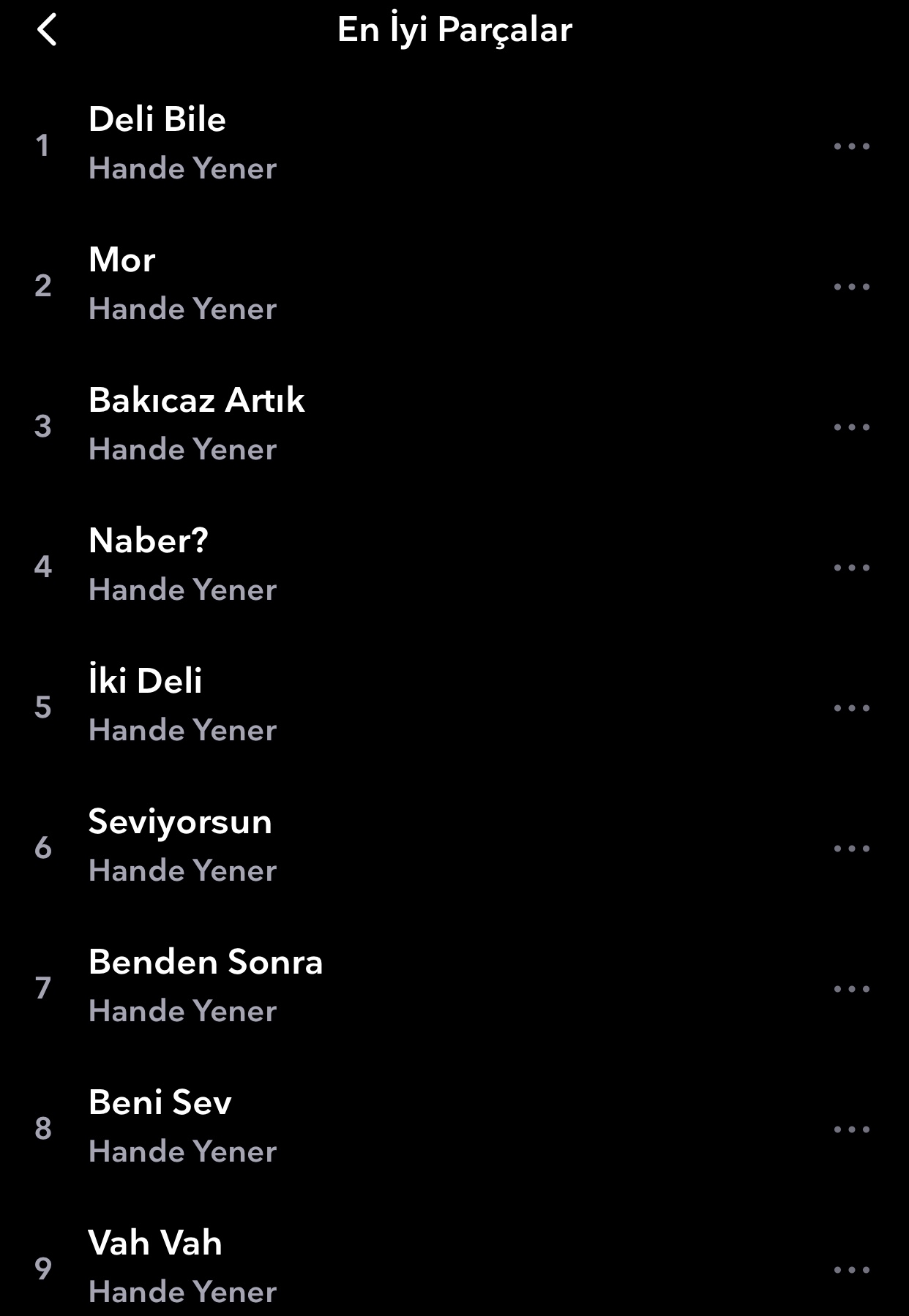
Task: Open three-dot options for Beni Sev
Action: coord(851,1129)
